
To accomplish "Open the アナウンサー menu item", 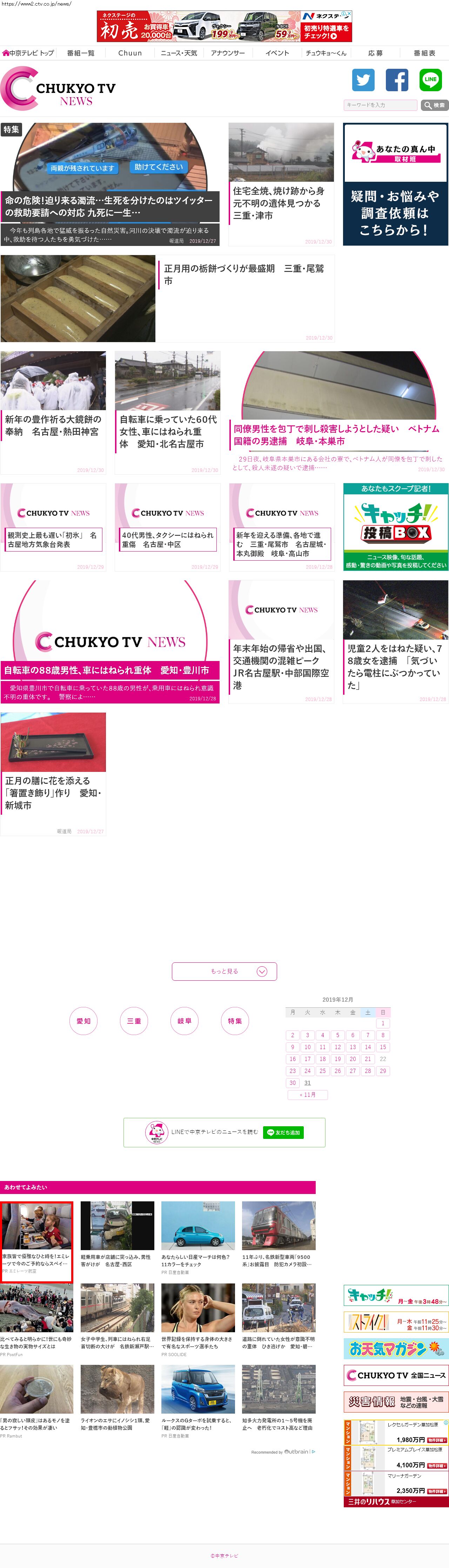I will pyautogui.click(x=228, y=53).
